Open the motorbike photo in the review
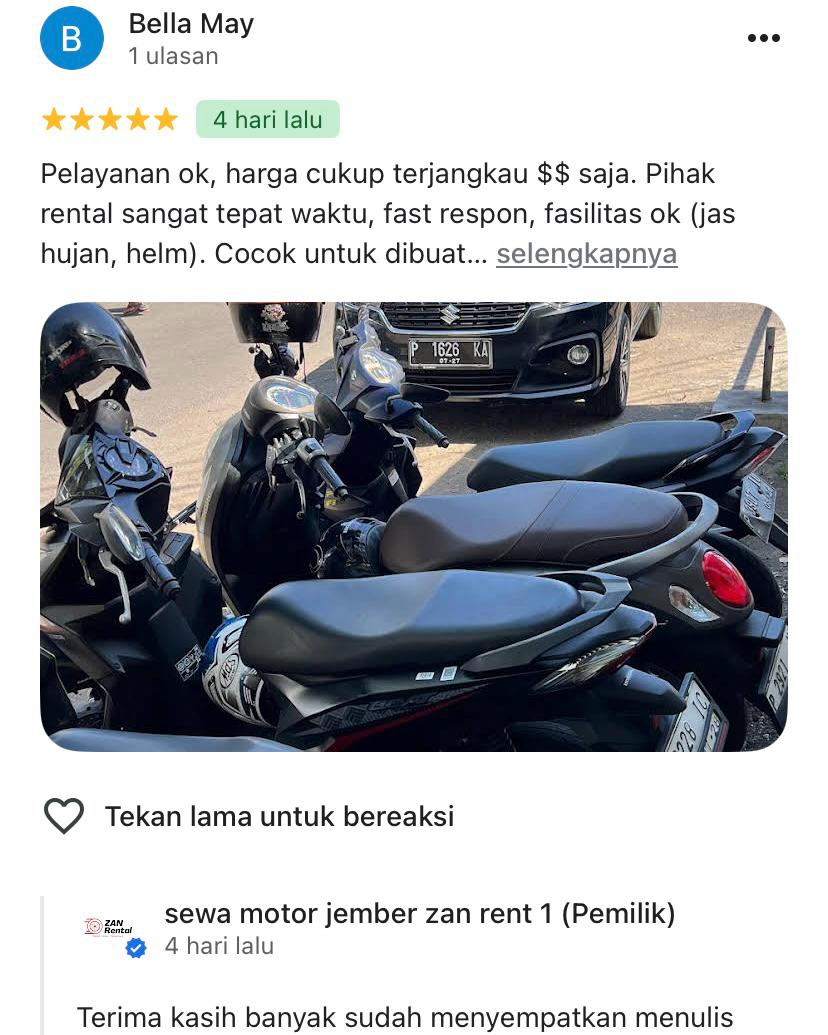The image size is (828, 1035). pos(413,527)
